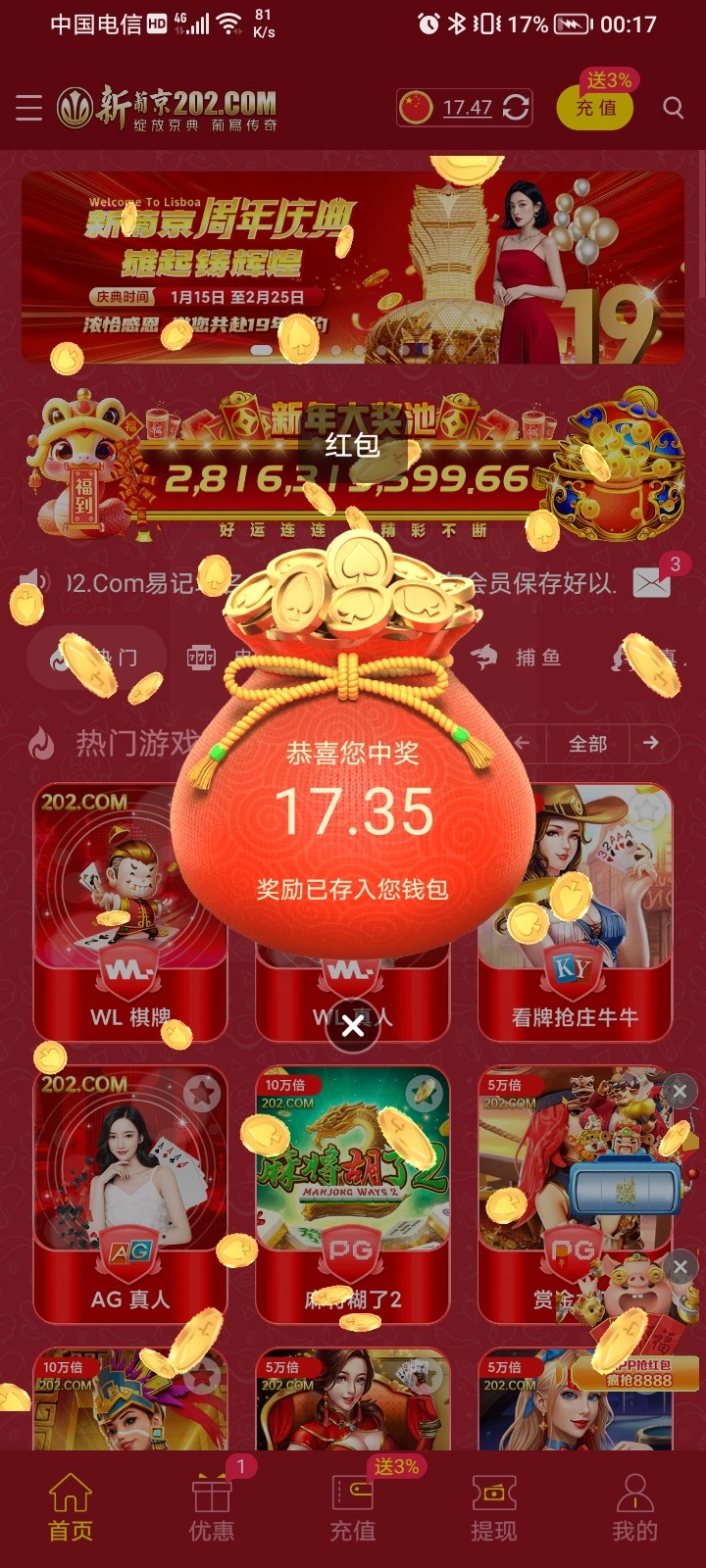The image size is (706, 1568).
Task: Show all hot games via 全部
Action: pos(588,744)
